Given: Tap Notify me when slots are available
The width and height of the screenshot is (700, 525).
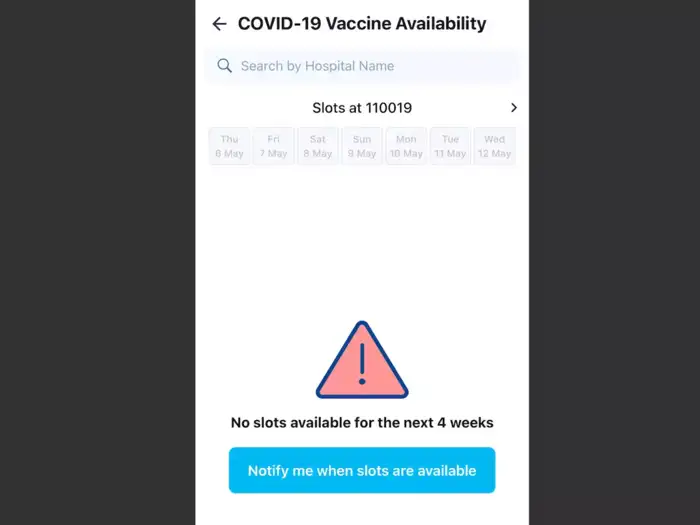Looking at the screenshot, I should pyautogui.click(x=362, y=470).
